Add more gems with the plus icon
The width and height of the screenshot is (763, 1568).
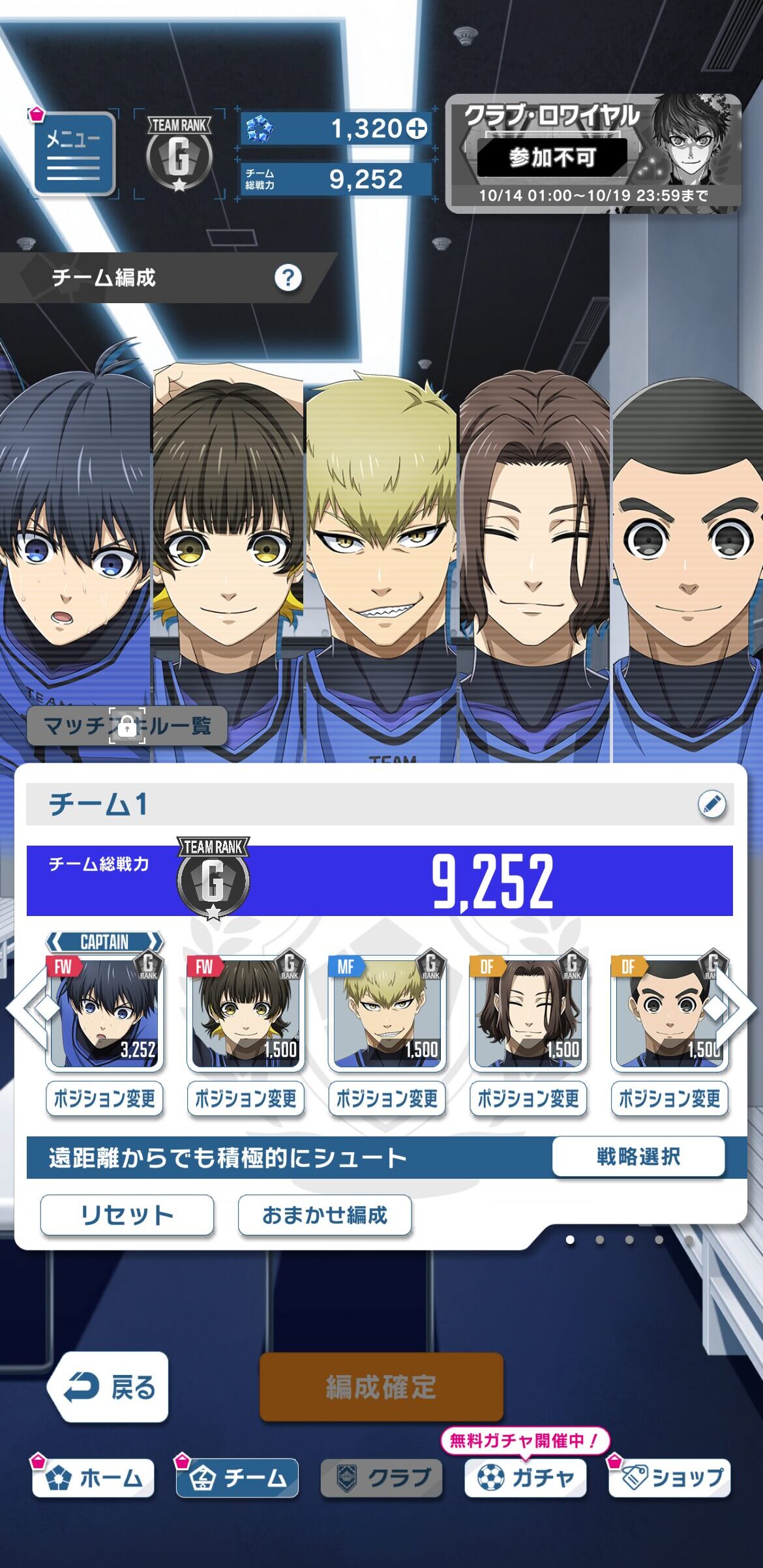click(x=416, y=128)
